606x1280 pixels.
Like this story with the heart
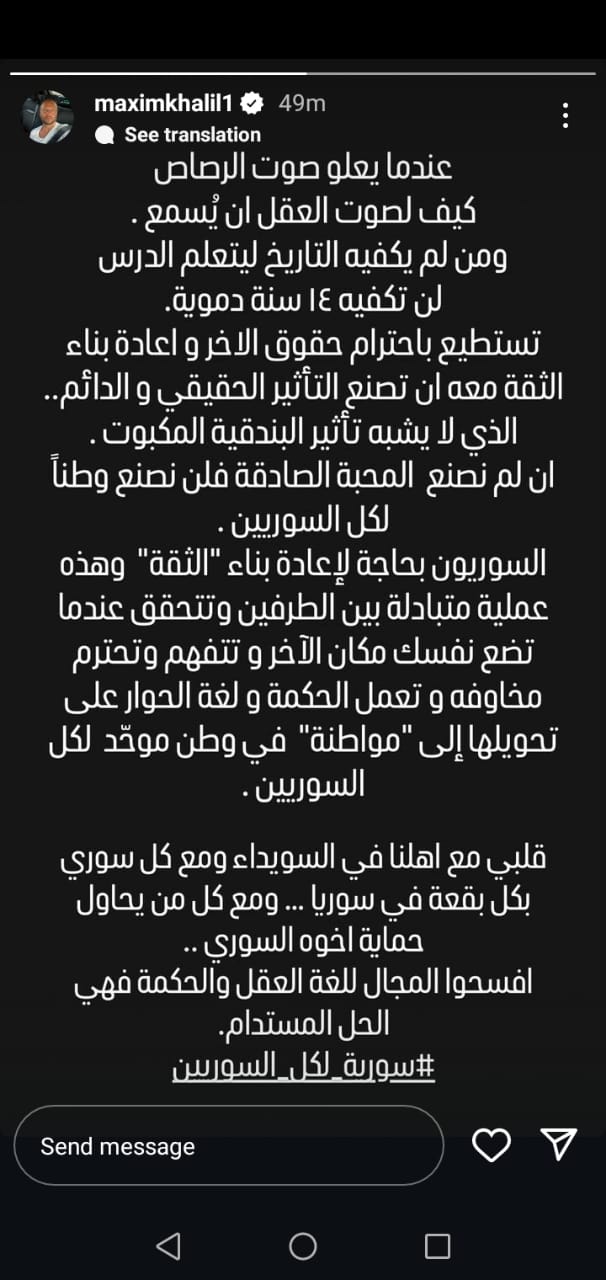(x=491, y=1146)
